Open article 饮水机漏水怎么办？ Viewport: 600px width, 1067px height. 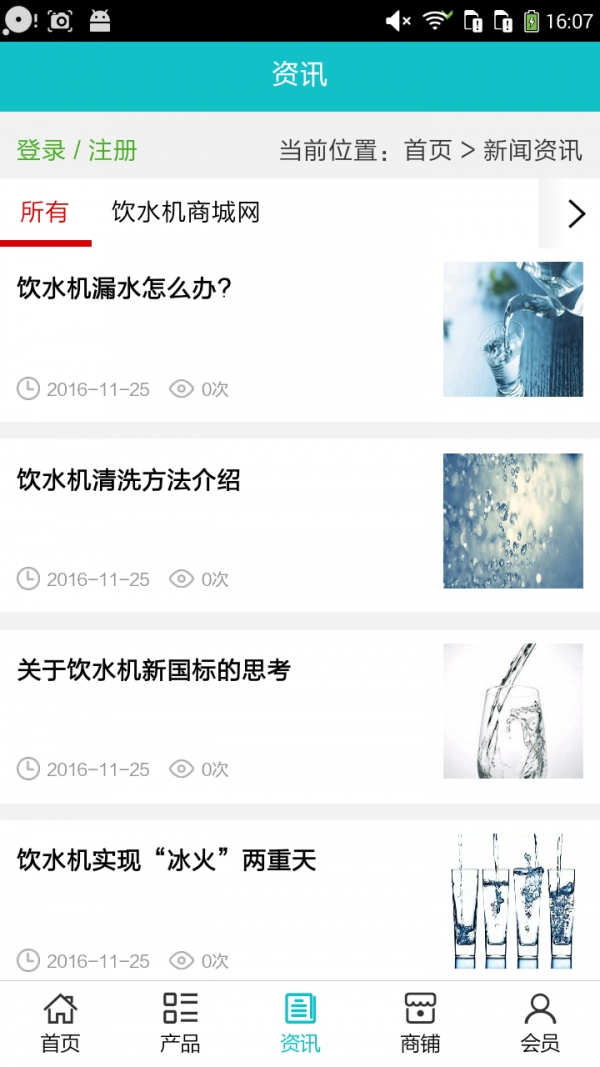(x=125, y=289)
